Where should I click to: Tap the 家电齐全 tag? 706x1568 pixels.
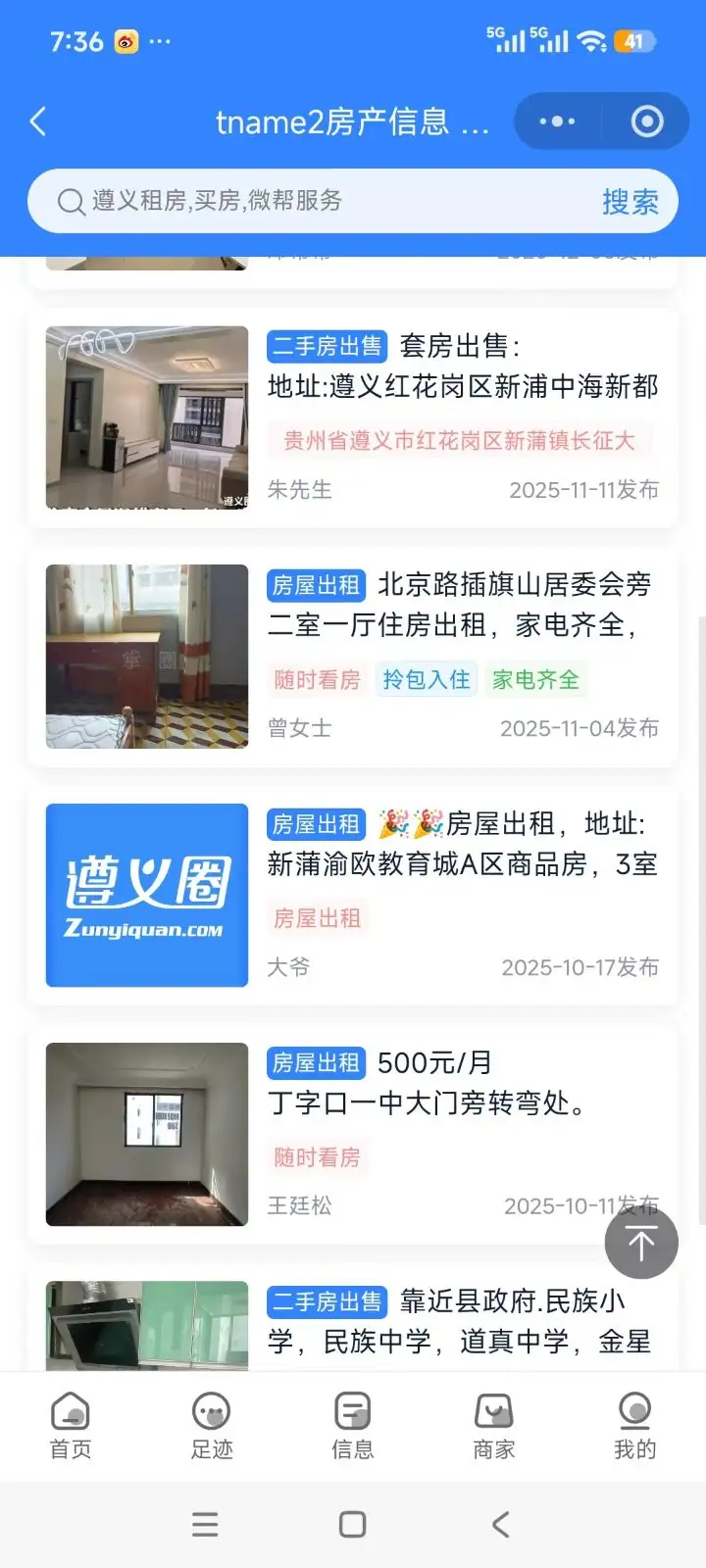click(x=535, y=678)
